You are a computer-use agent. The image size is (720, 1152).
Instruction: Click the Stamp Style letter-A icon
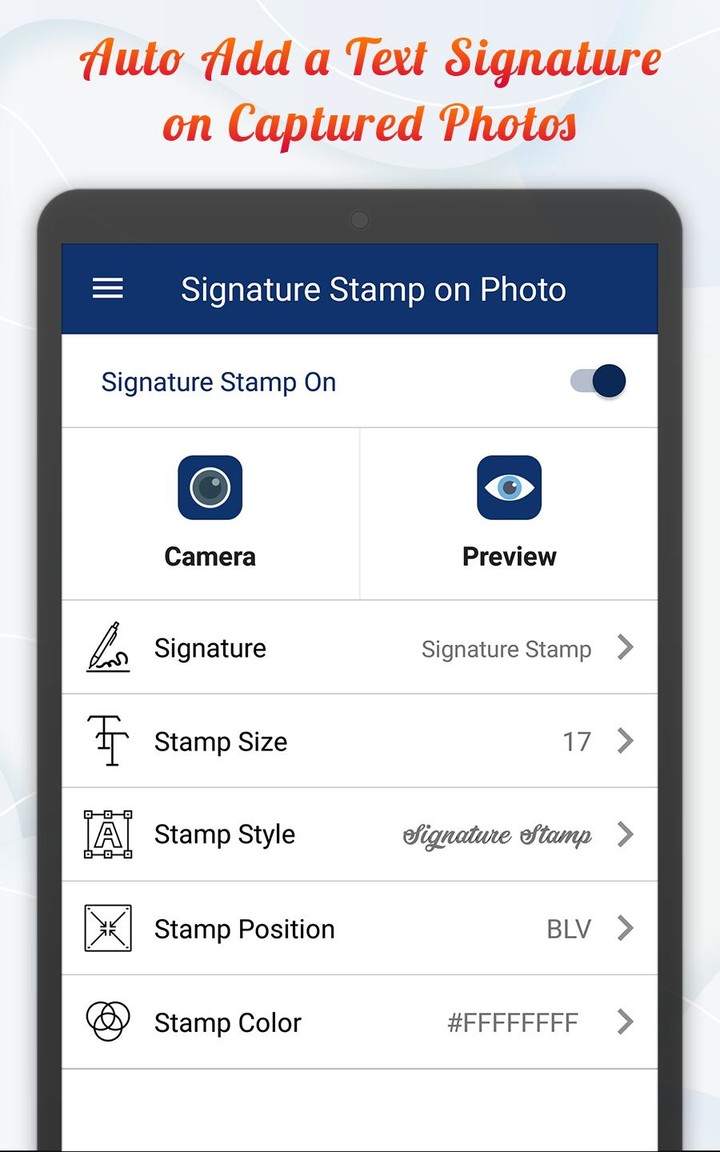tap(107, 835)
